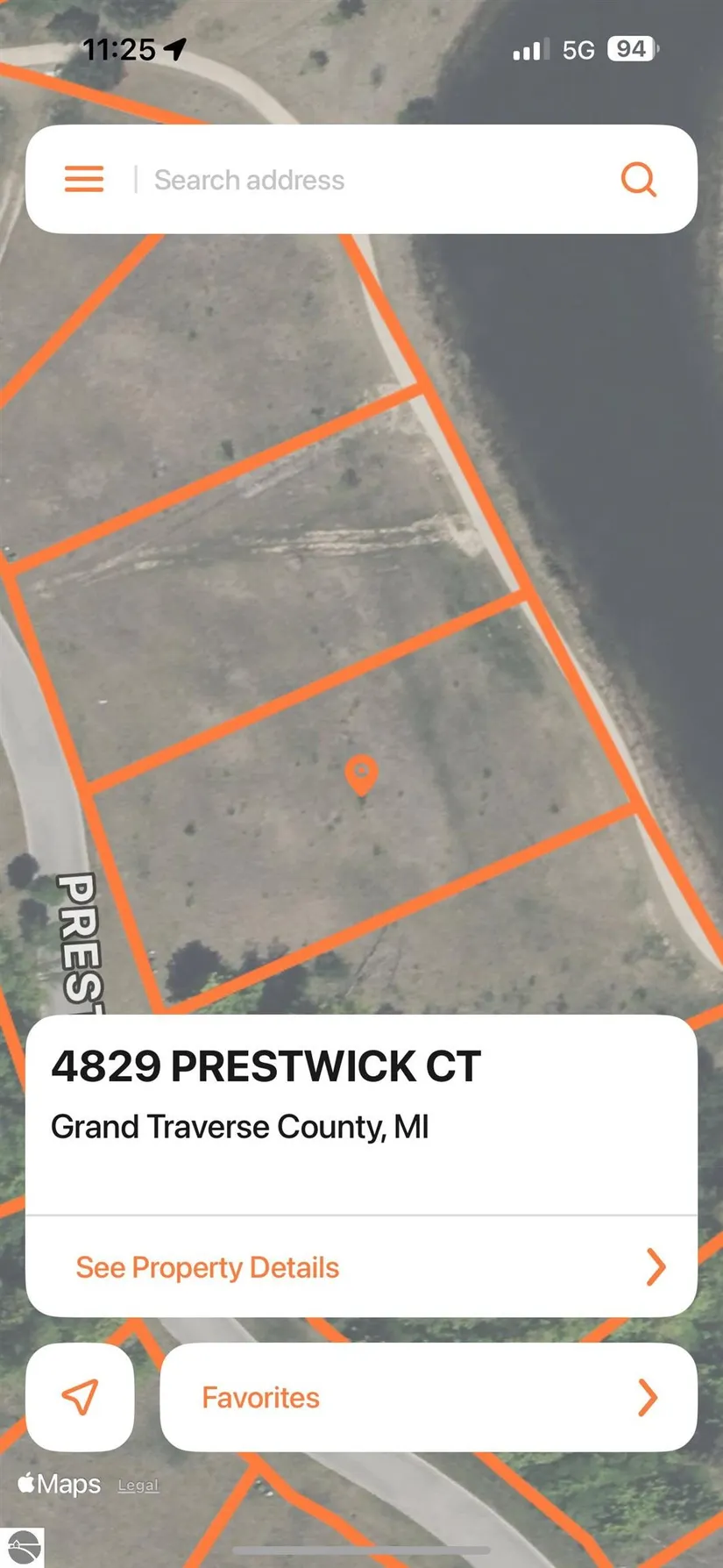
Task: Select the orange map pin on the parcel
Action: [x=361, y=773]
